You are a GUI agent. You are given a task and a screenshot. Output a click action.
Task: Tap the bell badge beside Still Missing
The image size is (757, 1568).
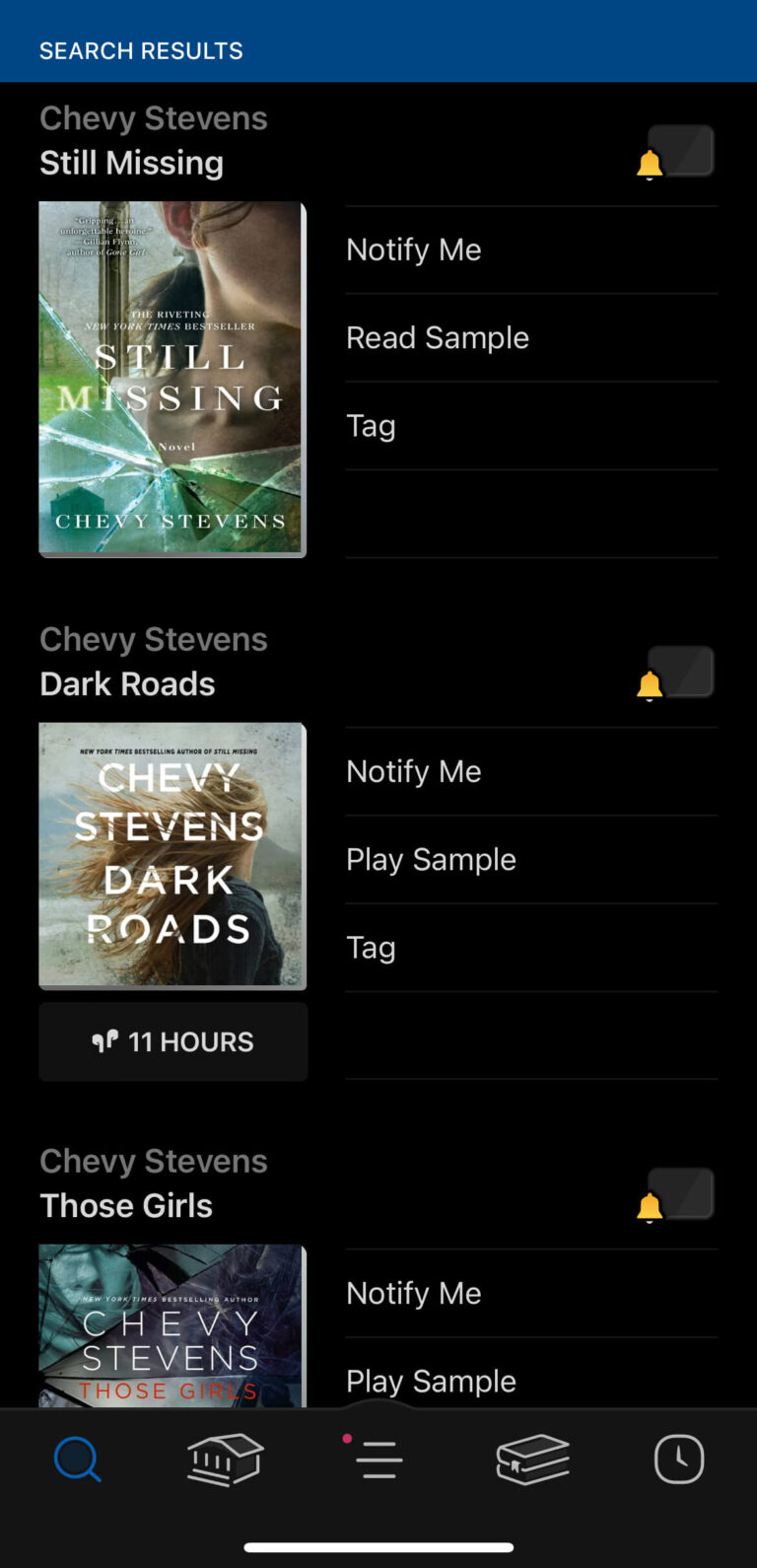[x=675, y=154]
